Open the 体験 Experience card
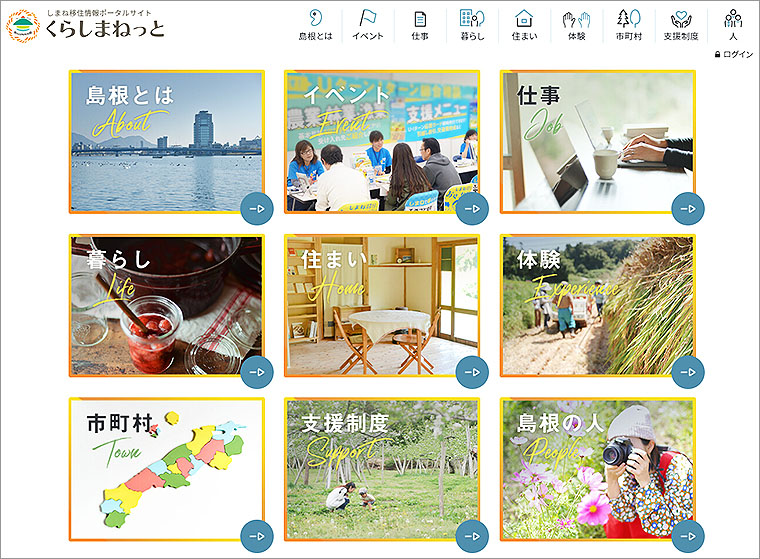760x559 pixels. (x=598, y=305)
